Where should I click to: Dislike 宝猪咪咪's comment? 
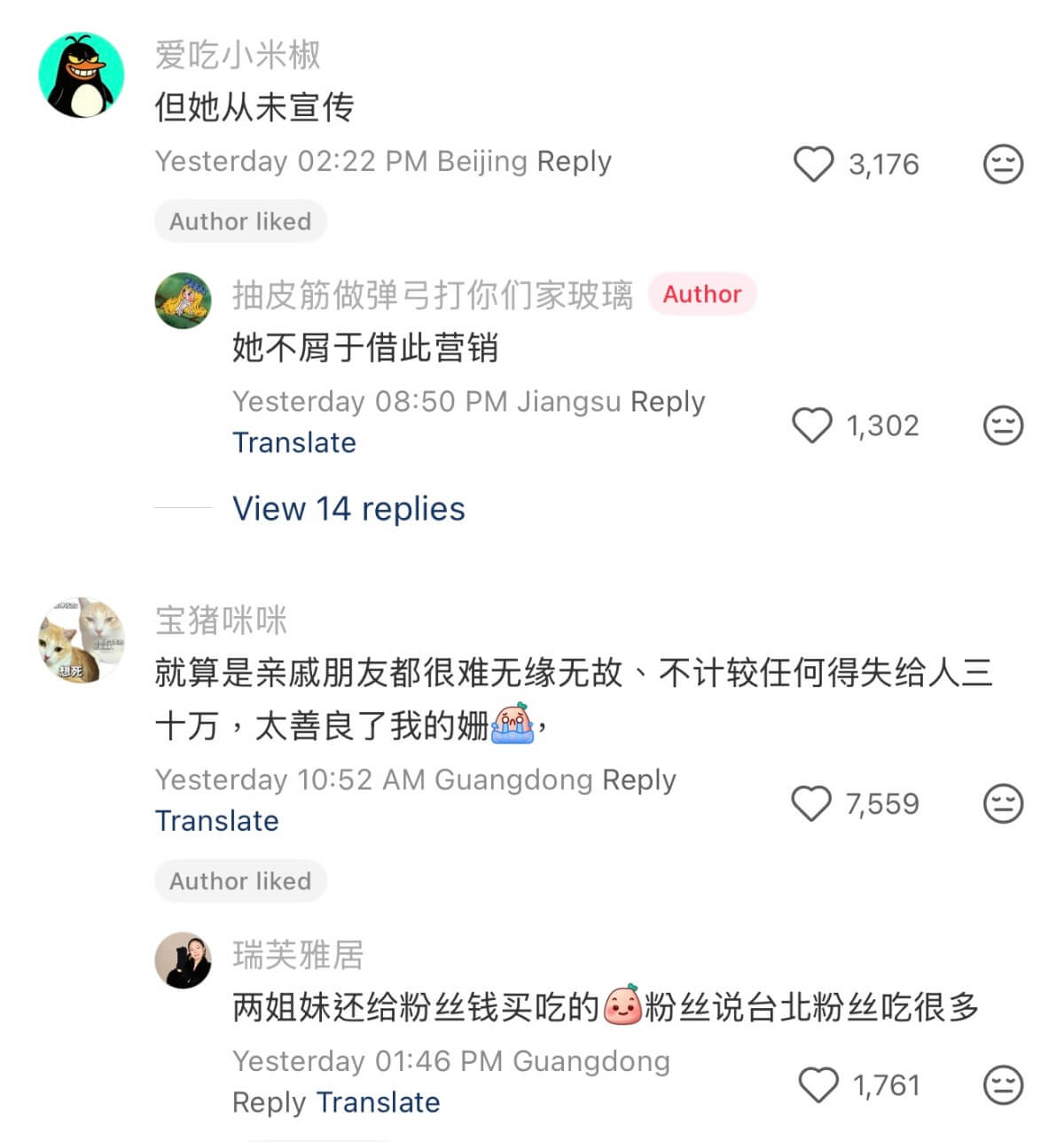tap(1003, 804)
